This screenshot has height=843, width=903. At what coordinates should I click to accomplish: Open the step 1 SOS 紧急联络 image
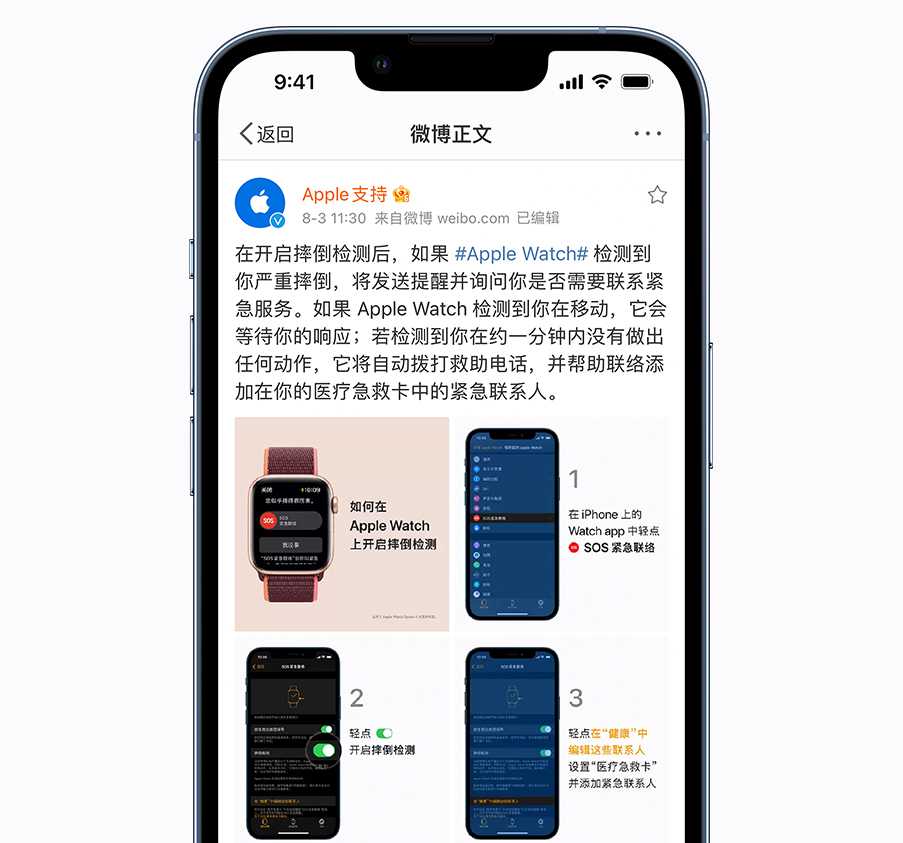561,524
